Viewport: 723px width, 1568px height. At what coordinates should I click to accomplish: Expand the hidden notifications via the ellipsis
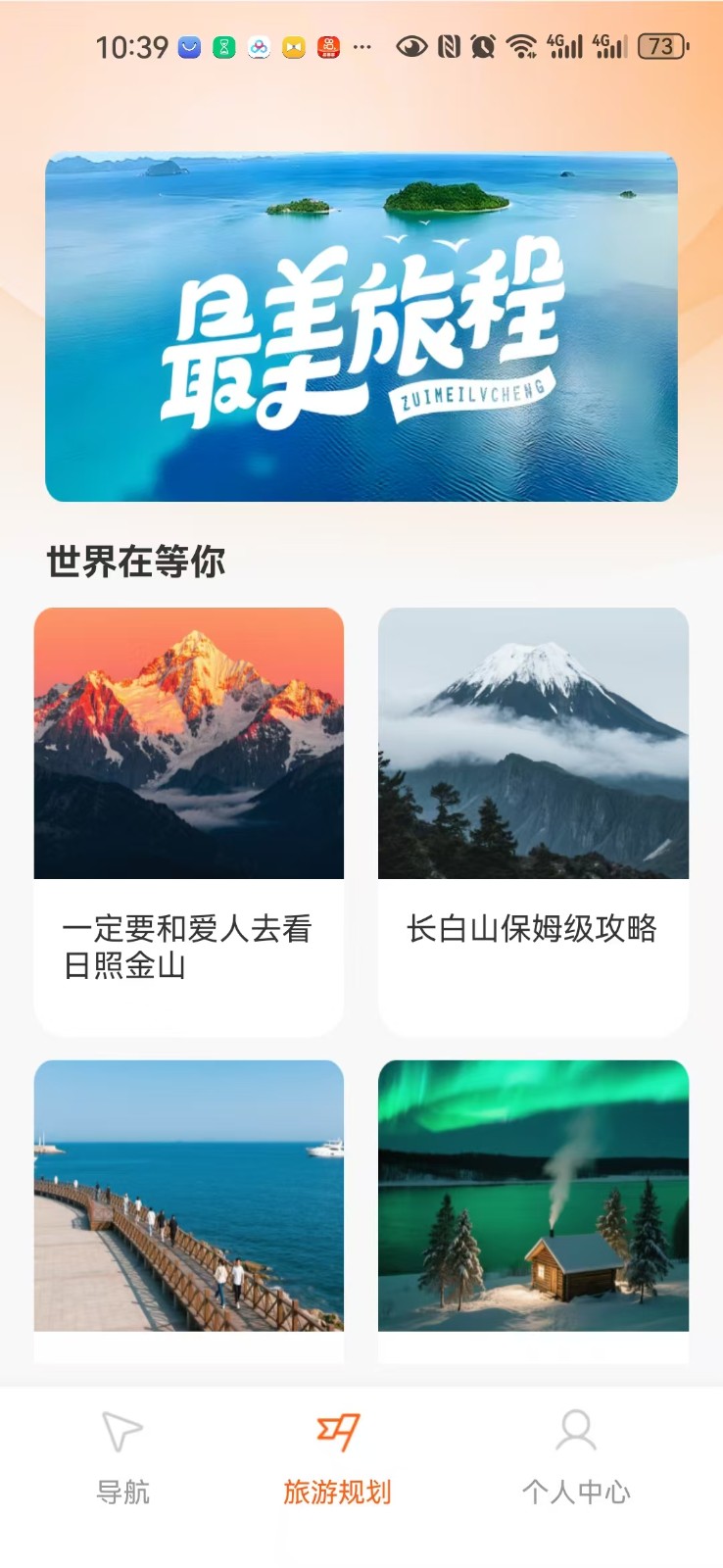tap(361, 49)
